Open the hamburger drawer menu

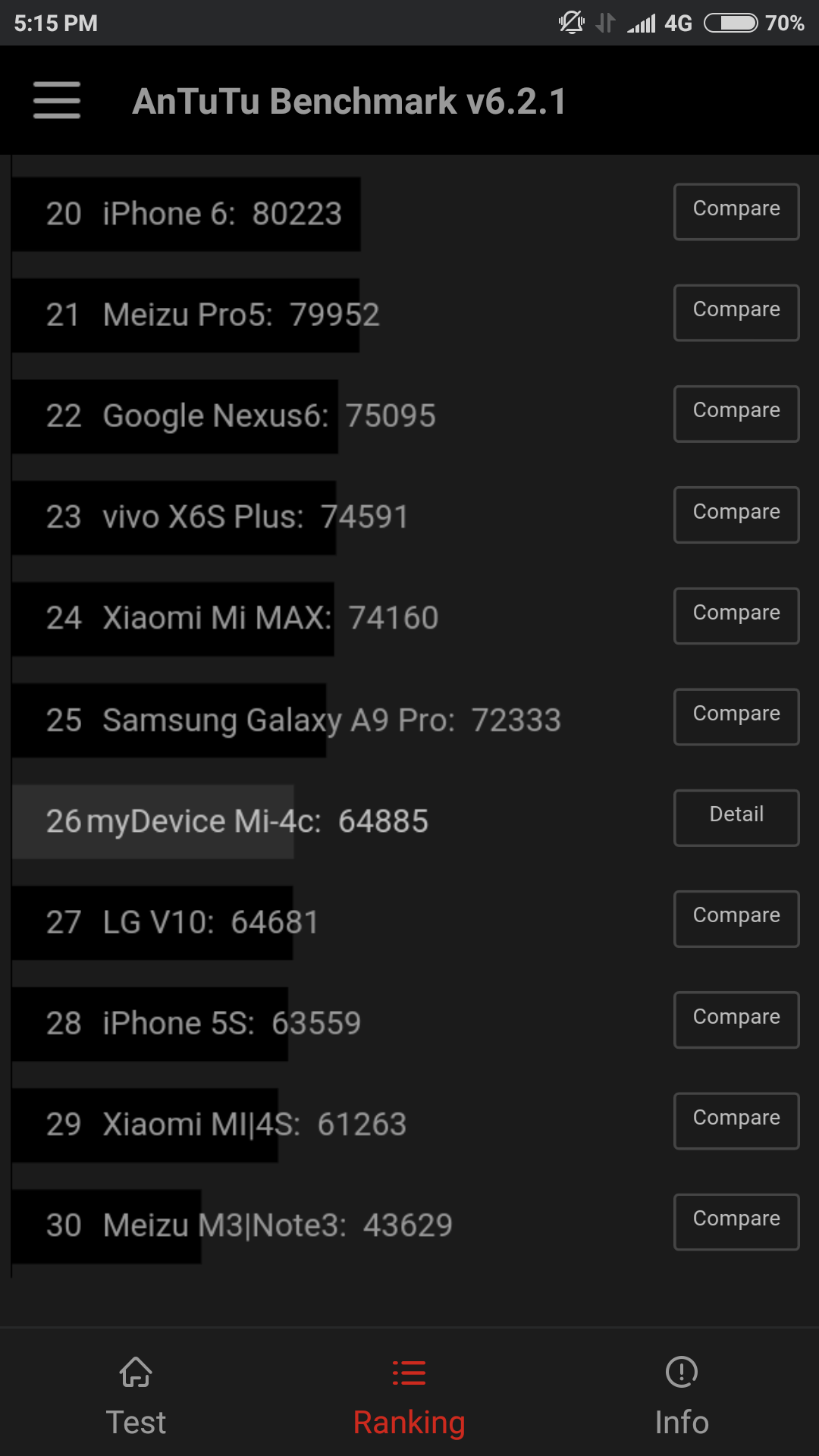[57, 100]
